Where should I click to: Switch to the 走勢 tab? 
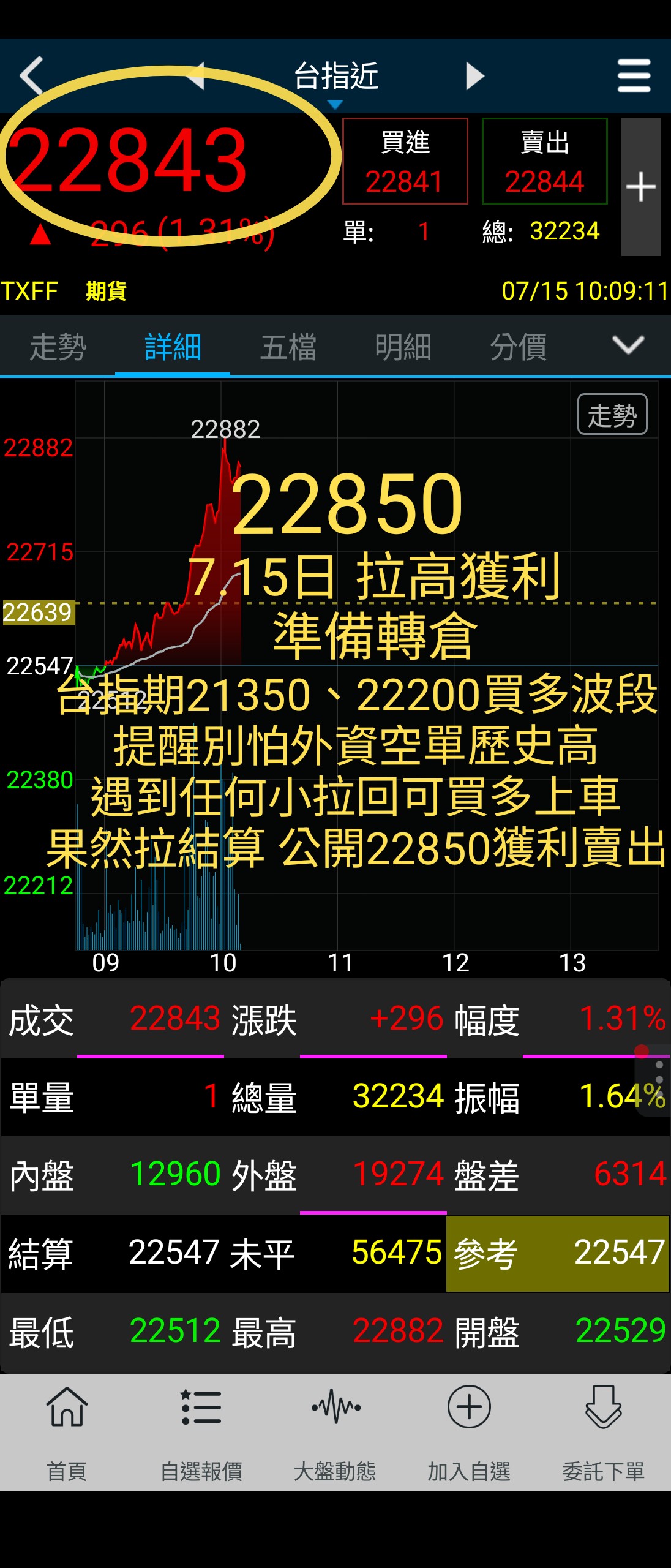coord(58,346)
